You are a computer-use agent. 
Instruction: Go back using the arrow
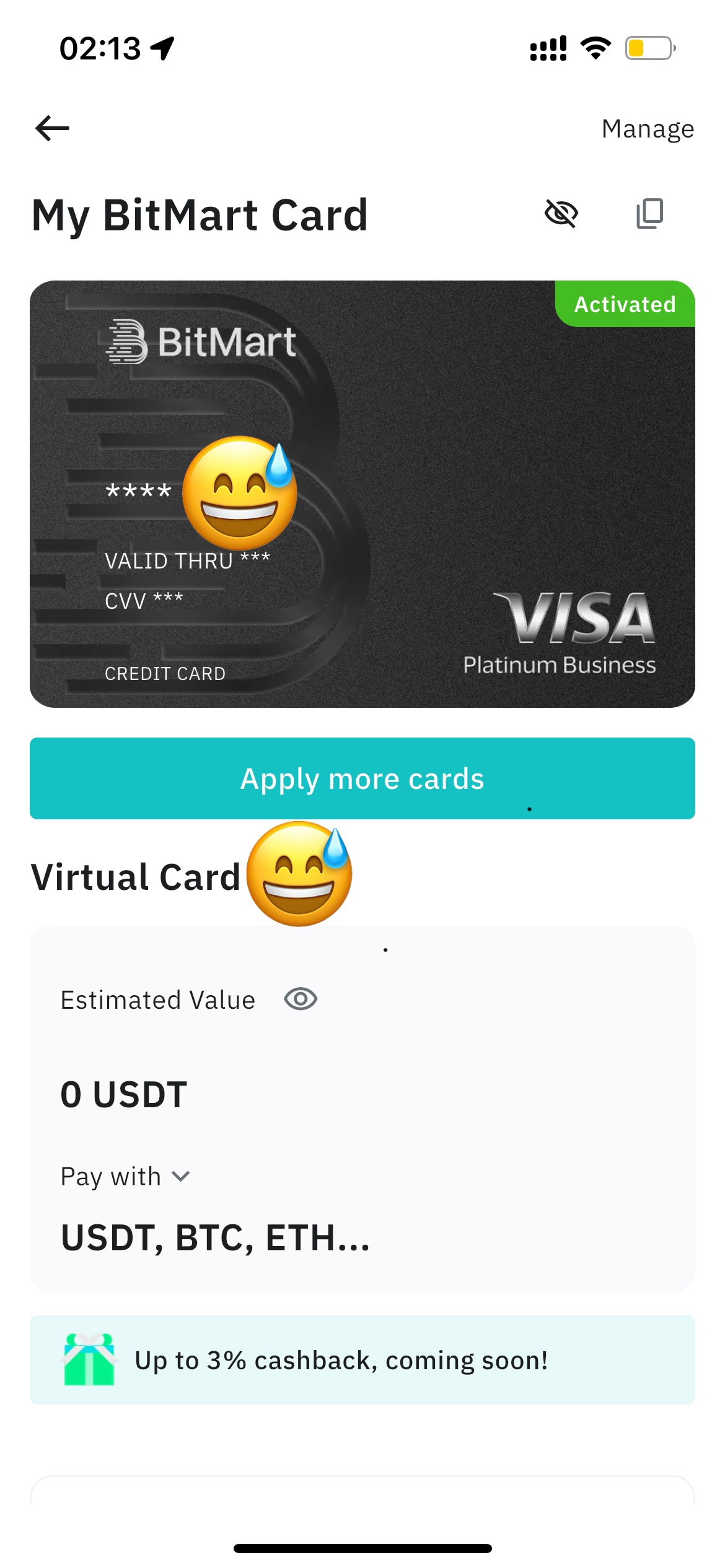[x=53, y=129]
